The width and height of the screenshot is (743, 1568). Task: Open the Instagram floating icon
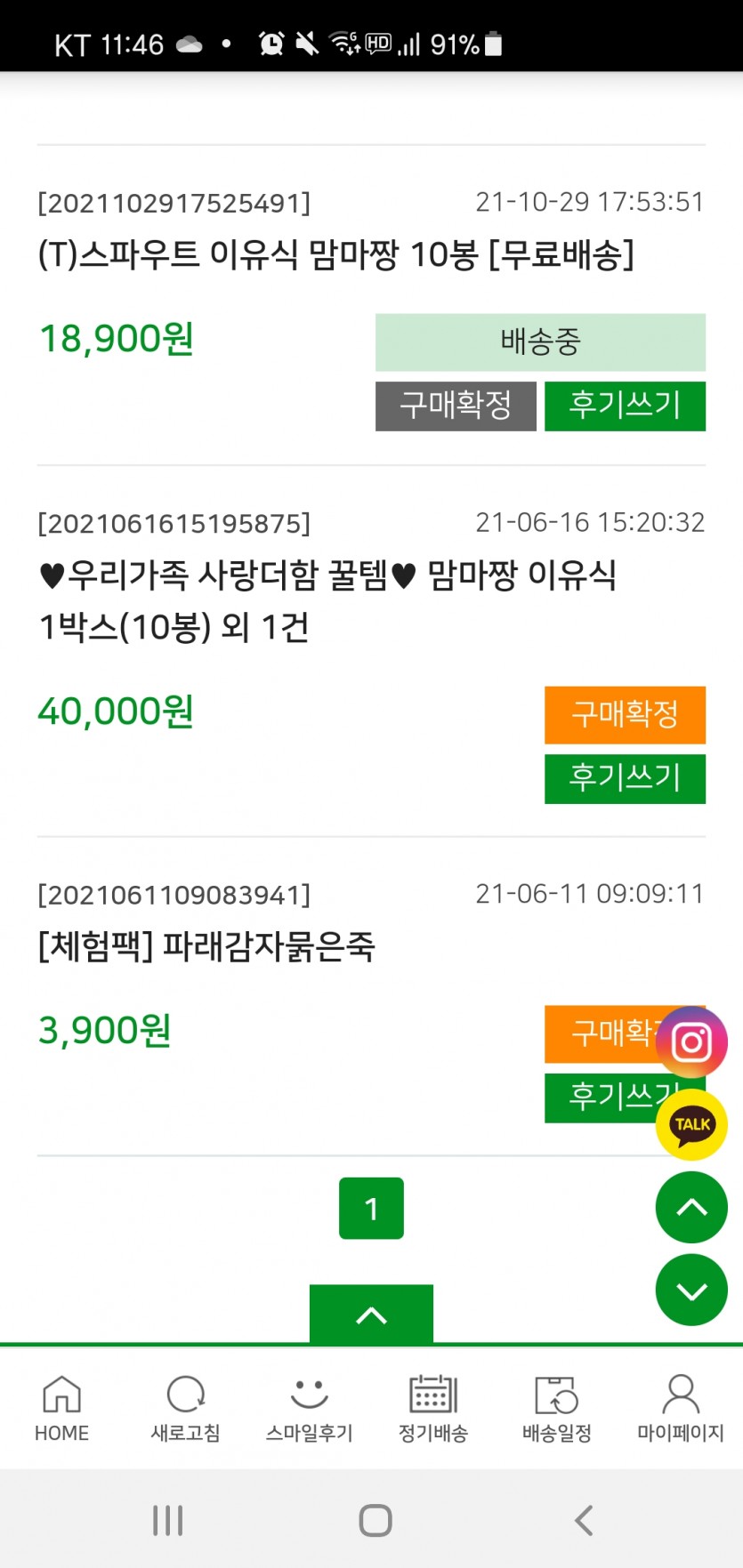(x=691, y=1042)
